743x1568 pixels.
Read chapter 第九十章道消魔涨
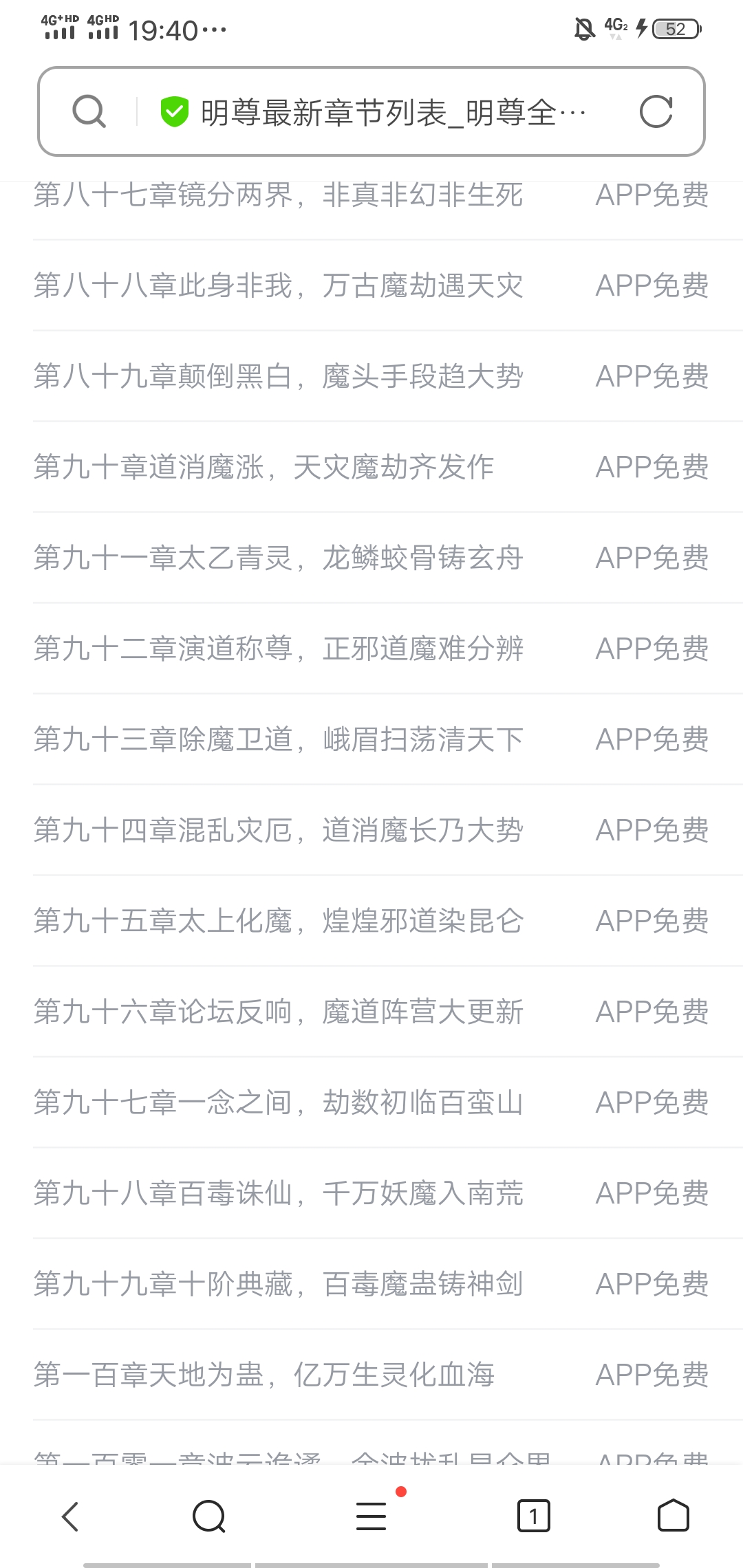coord(264,467)
